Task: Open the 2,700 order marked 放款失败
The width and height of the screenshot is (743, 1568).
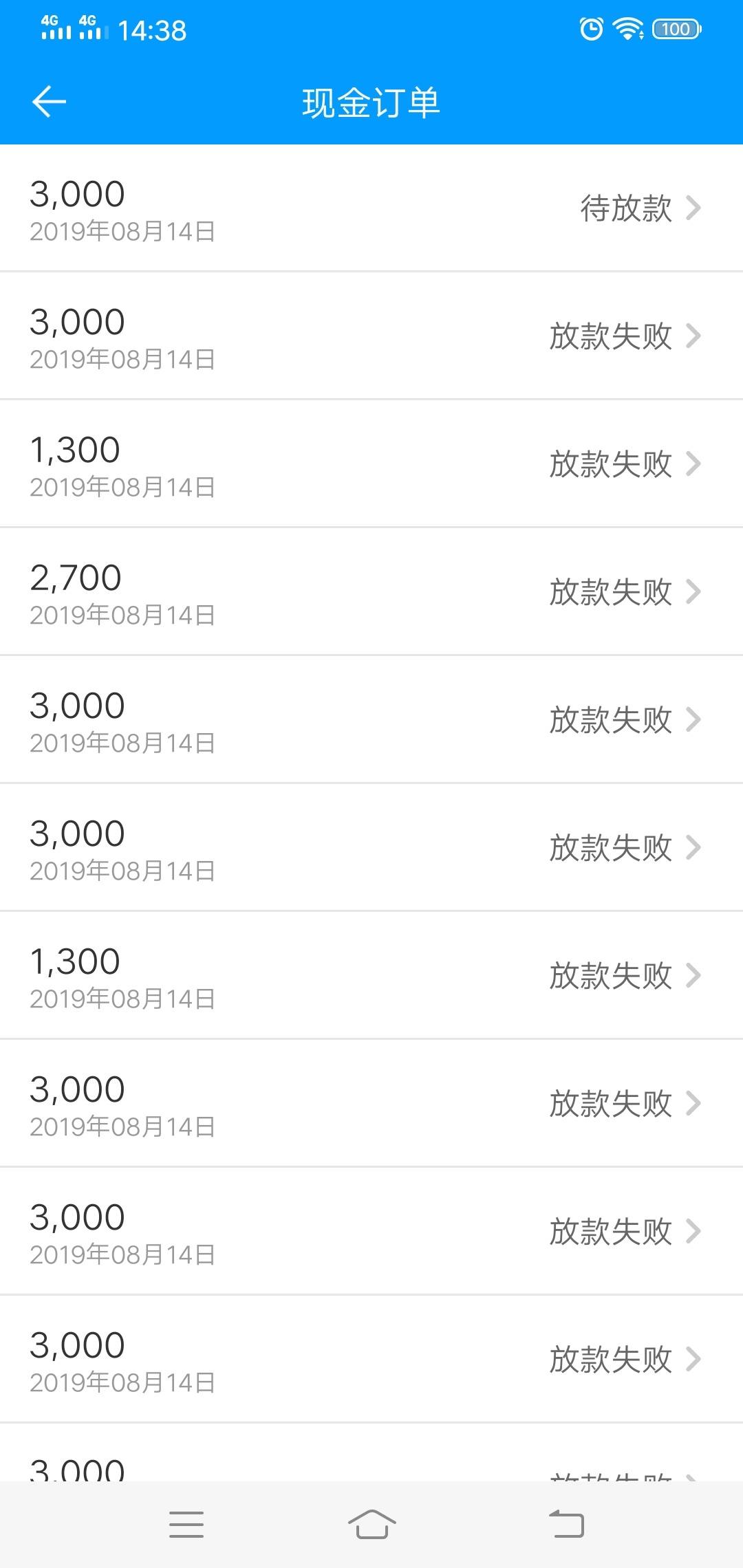Action: point(371,591)
